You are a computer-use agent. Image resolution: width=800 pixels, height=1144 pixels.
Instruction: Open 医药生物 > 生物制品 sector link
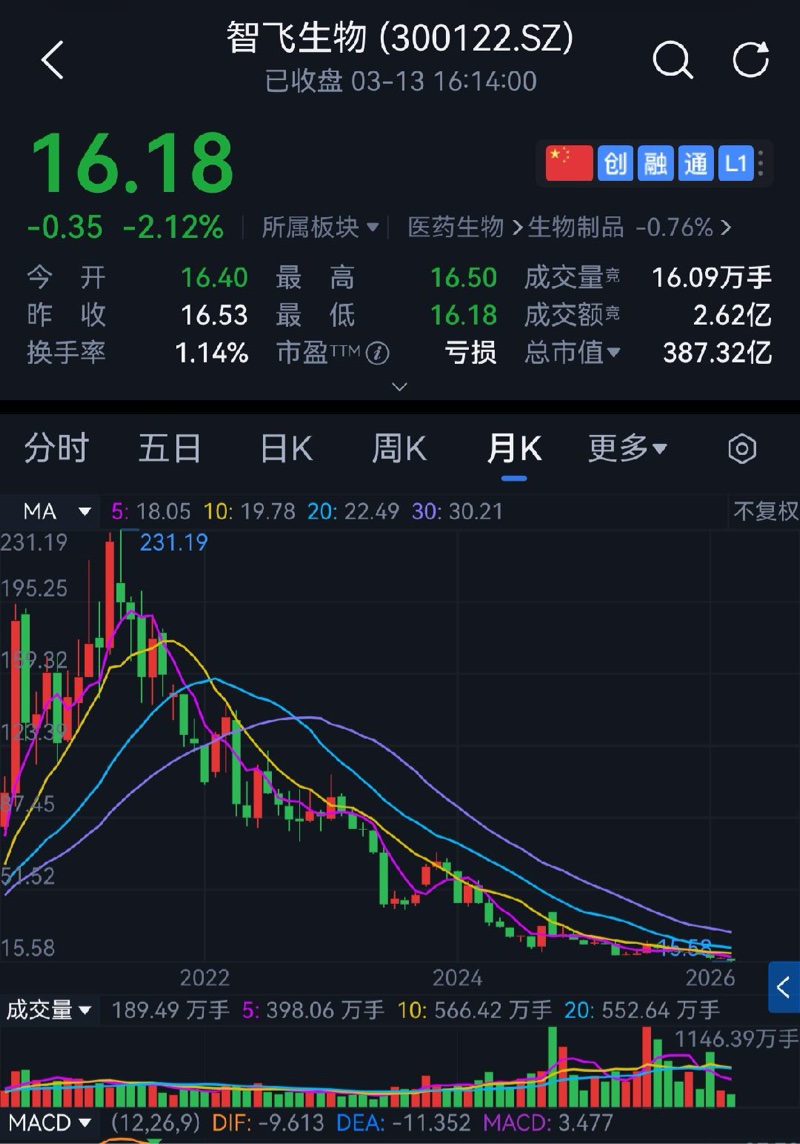[568, 228]
